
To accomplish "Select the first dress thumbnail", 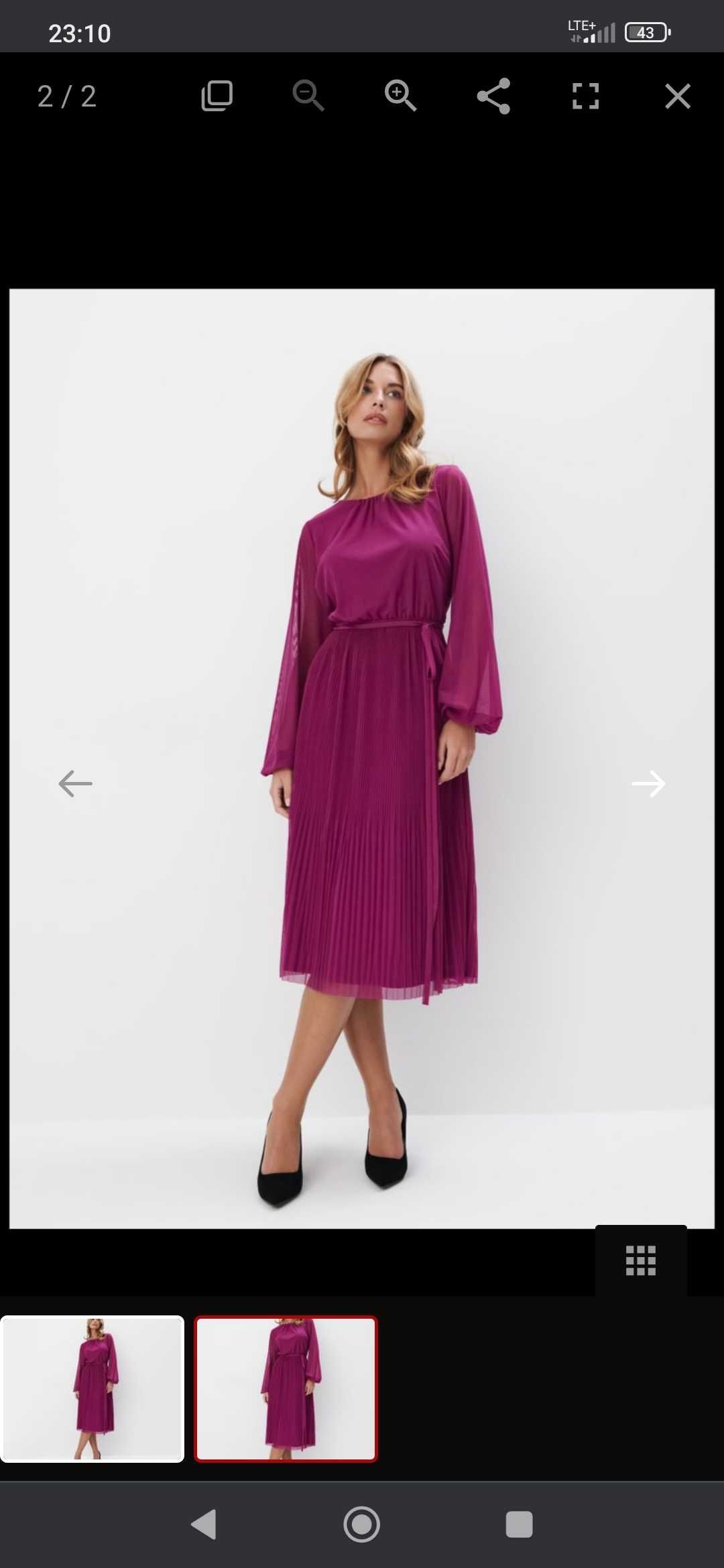I will pyautogui.click(x=93, y=1388).
